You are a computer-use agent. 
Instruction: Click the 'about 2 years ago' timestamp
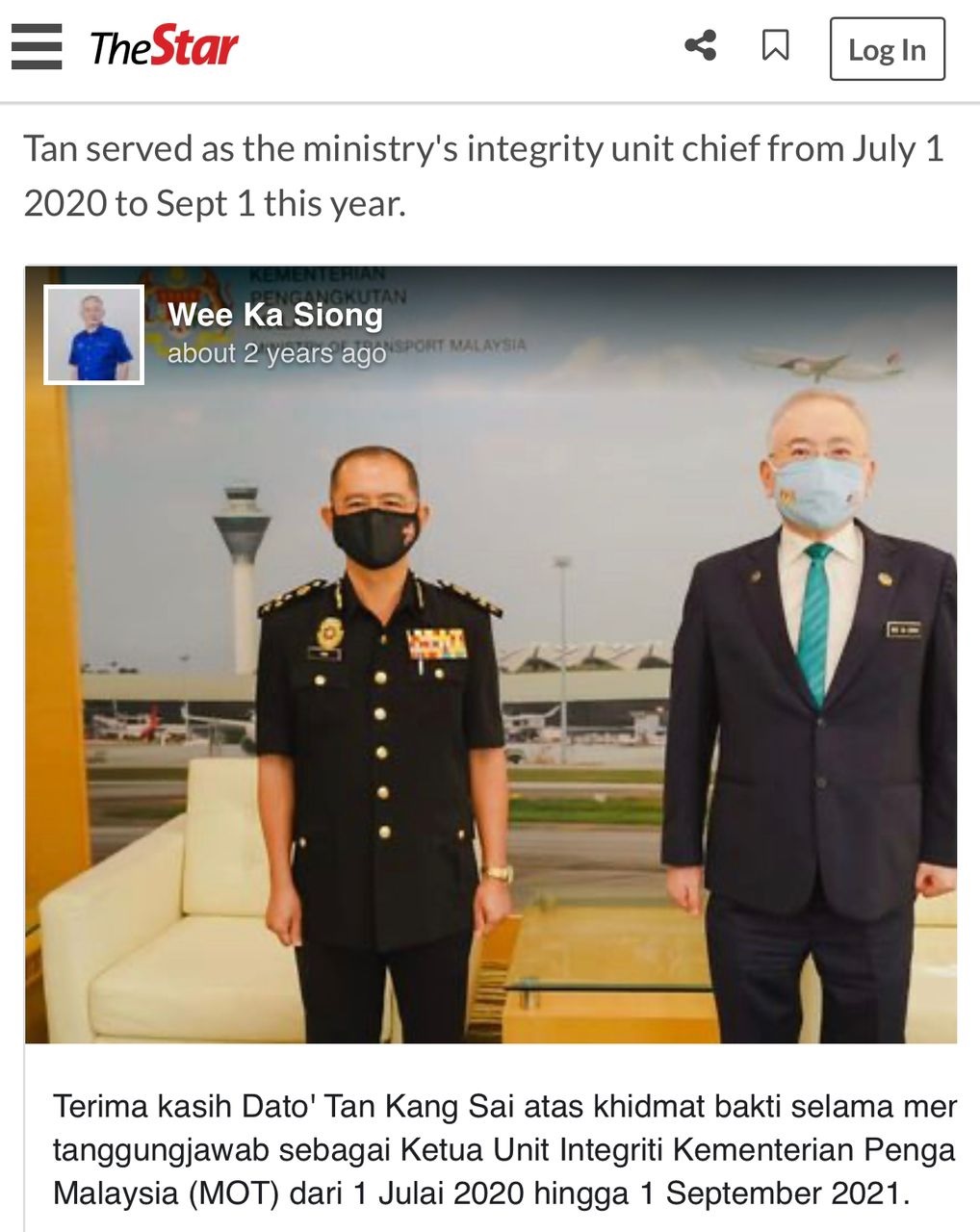pos(275,355)
